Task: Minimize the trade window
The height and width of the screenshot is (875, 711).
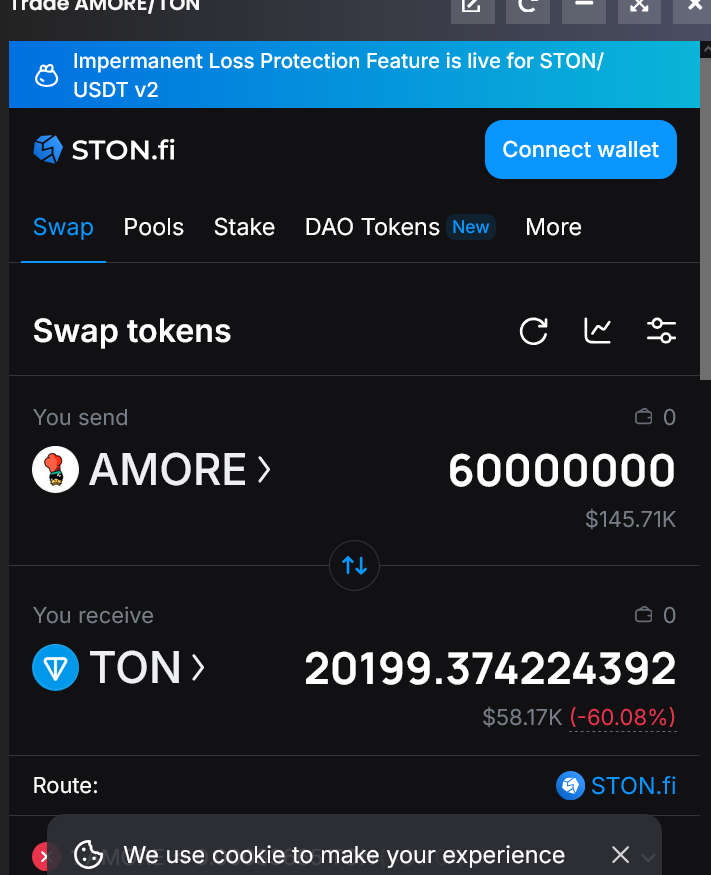Action: [x=584, y=6]
